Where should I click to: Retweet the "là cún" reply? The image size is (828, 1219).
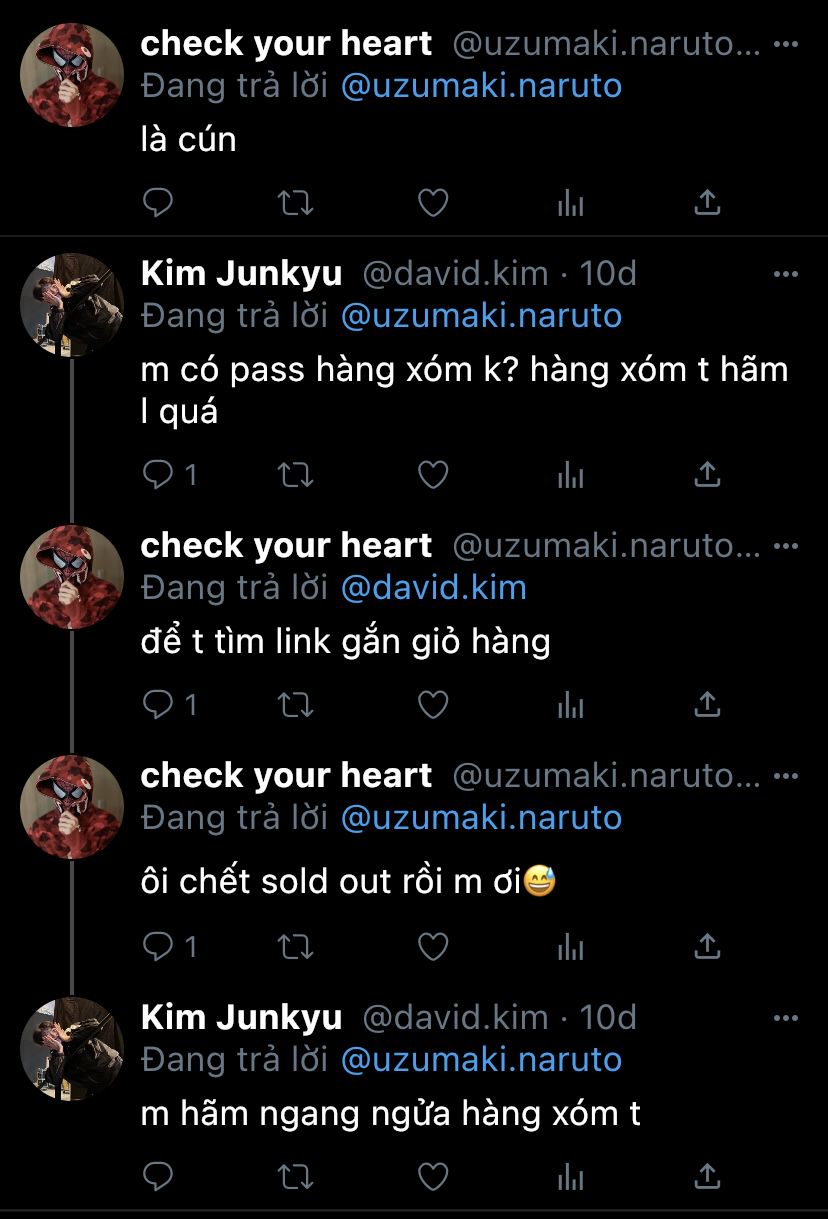294,204
